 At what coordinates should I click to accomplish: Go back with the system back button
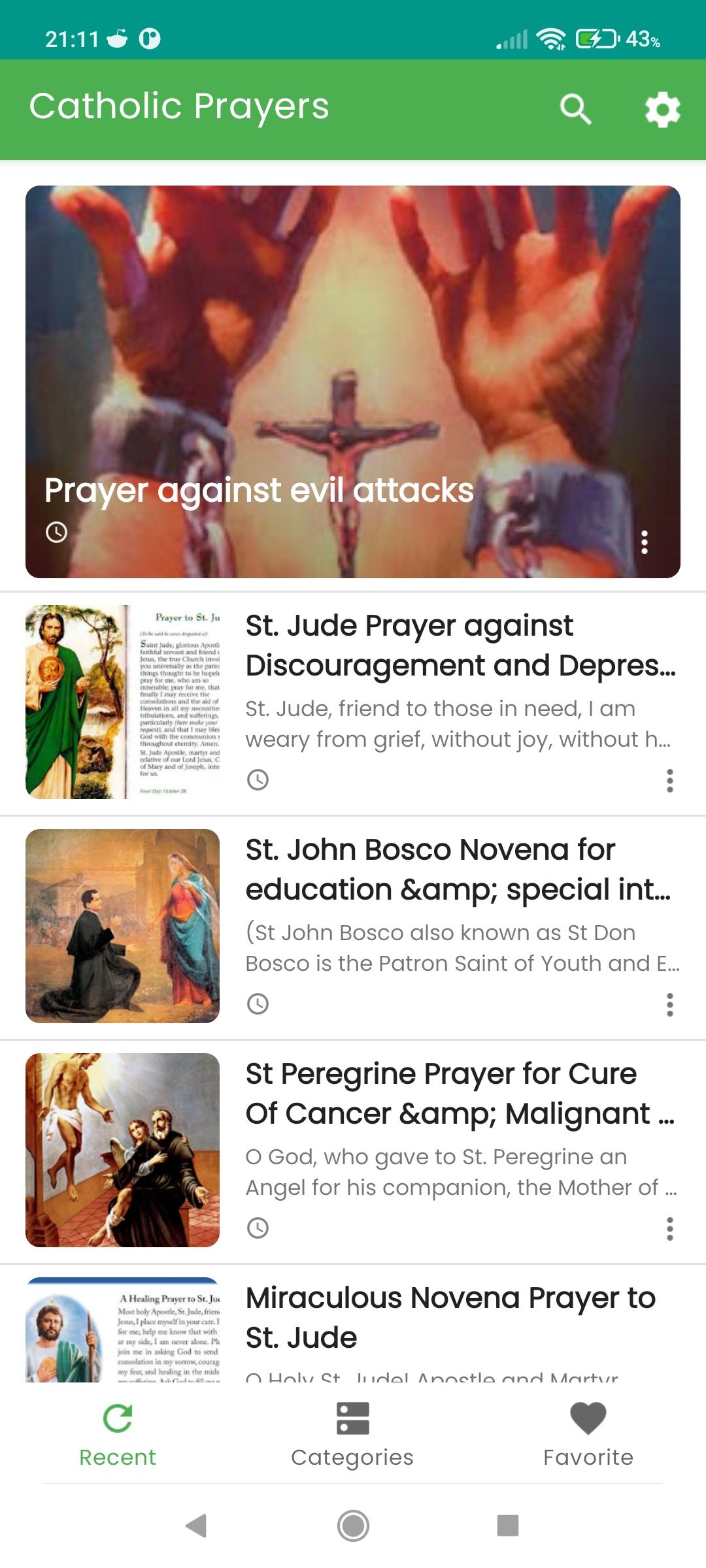click(x=196, y=1526)
